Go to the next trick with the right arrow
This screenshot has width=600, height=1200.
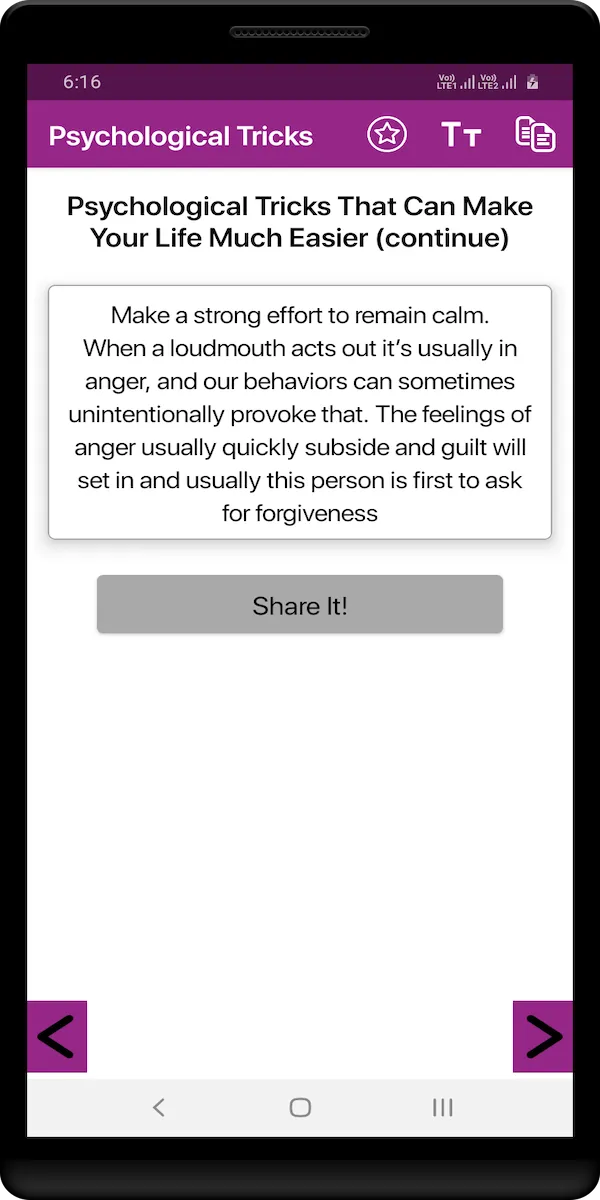(543, 1037)
